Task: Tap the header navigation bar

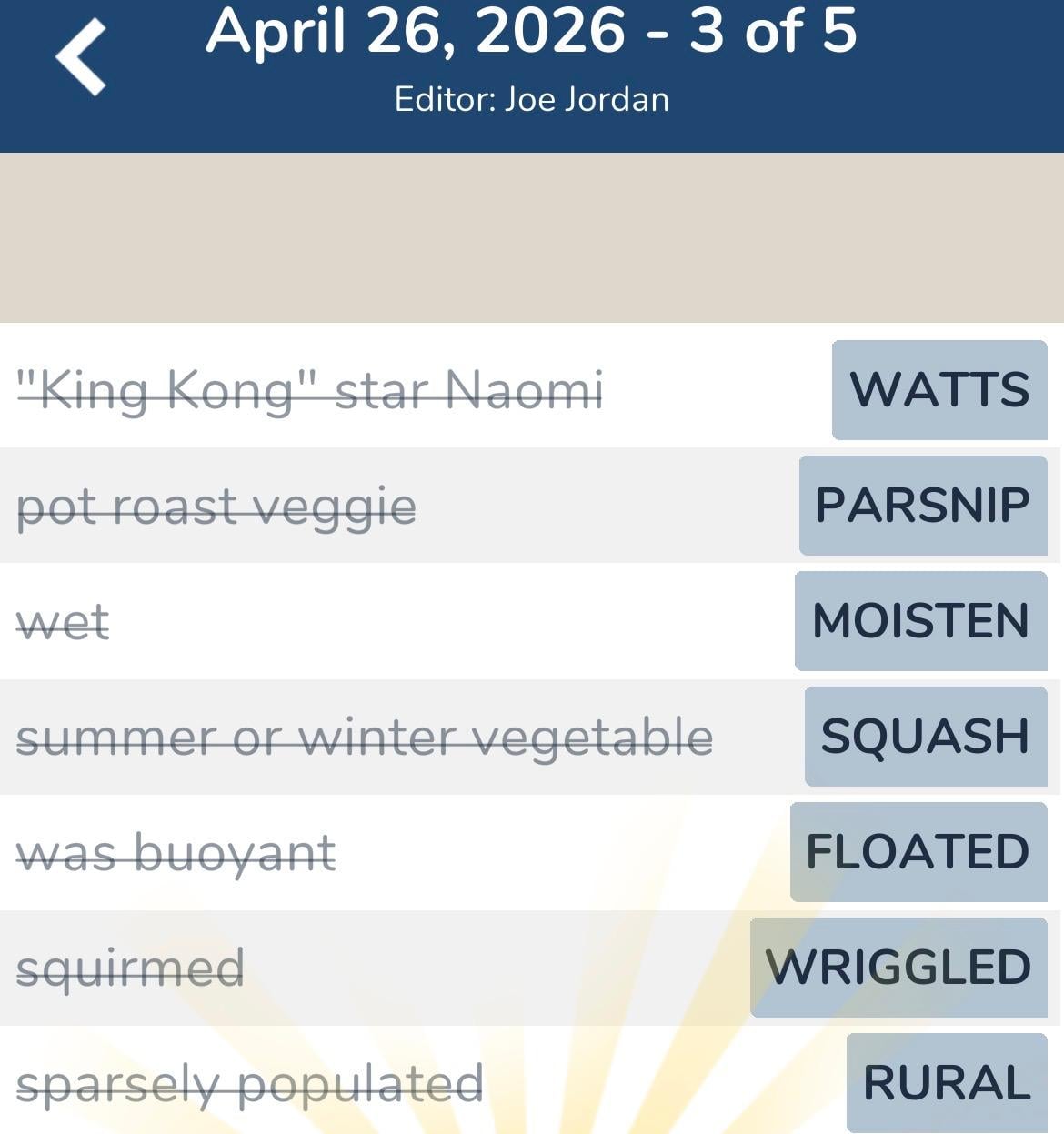Action: click(x=532, y=73)
